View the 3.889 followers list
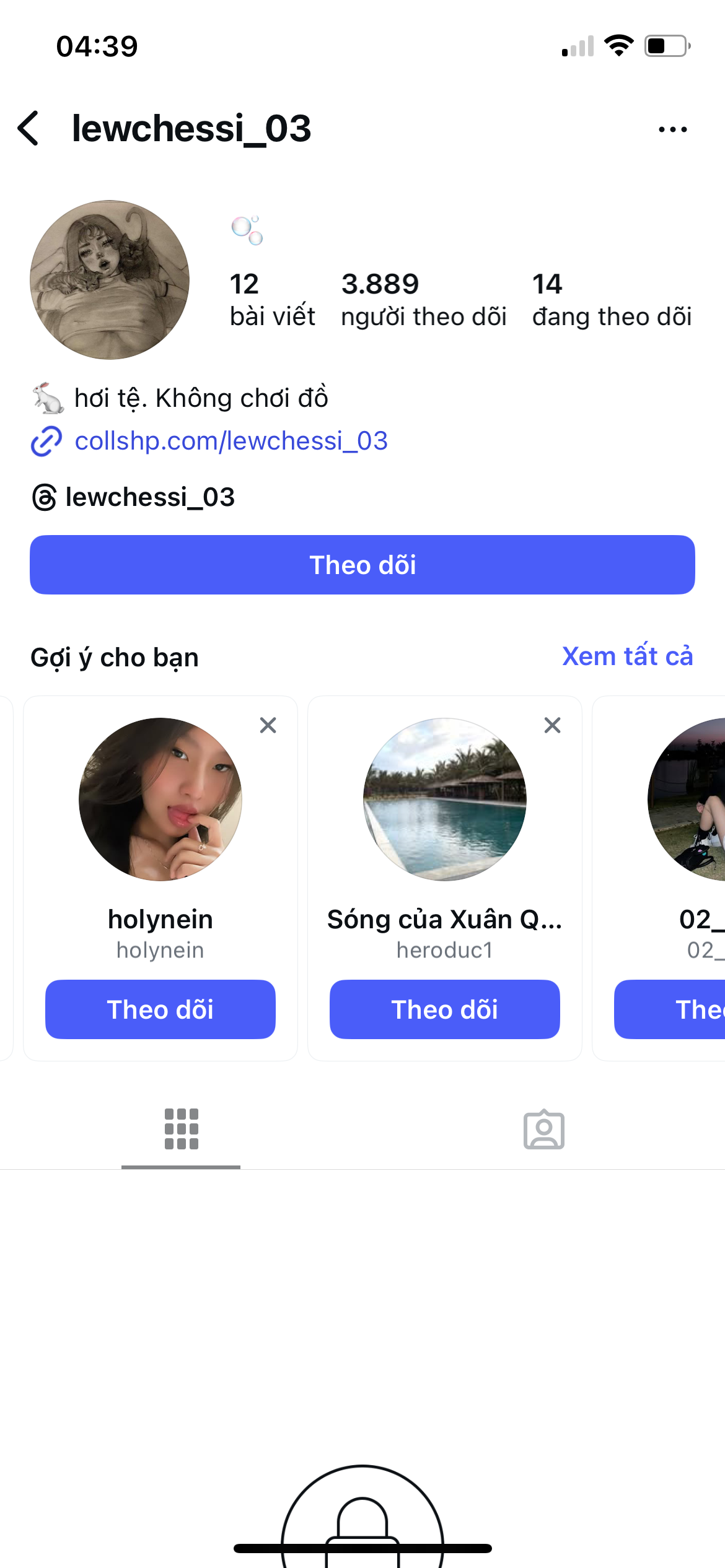The image size is (725, 1568). click(x=424, y=300)
